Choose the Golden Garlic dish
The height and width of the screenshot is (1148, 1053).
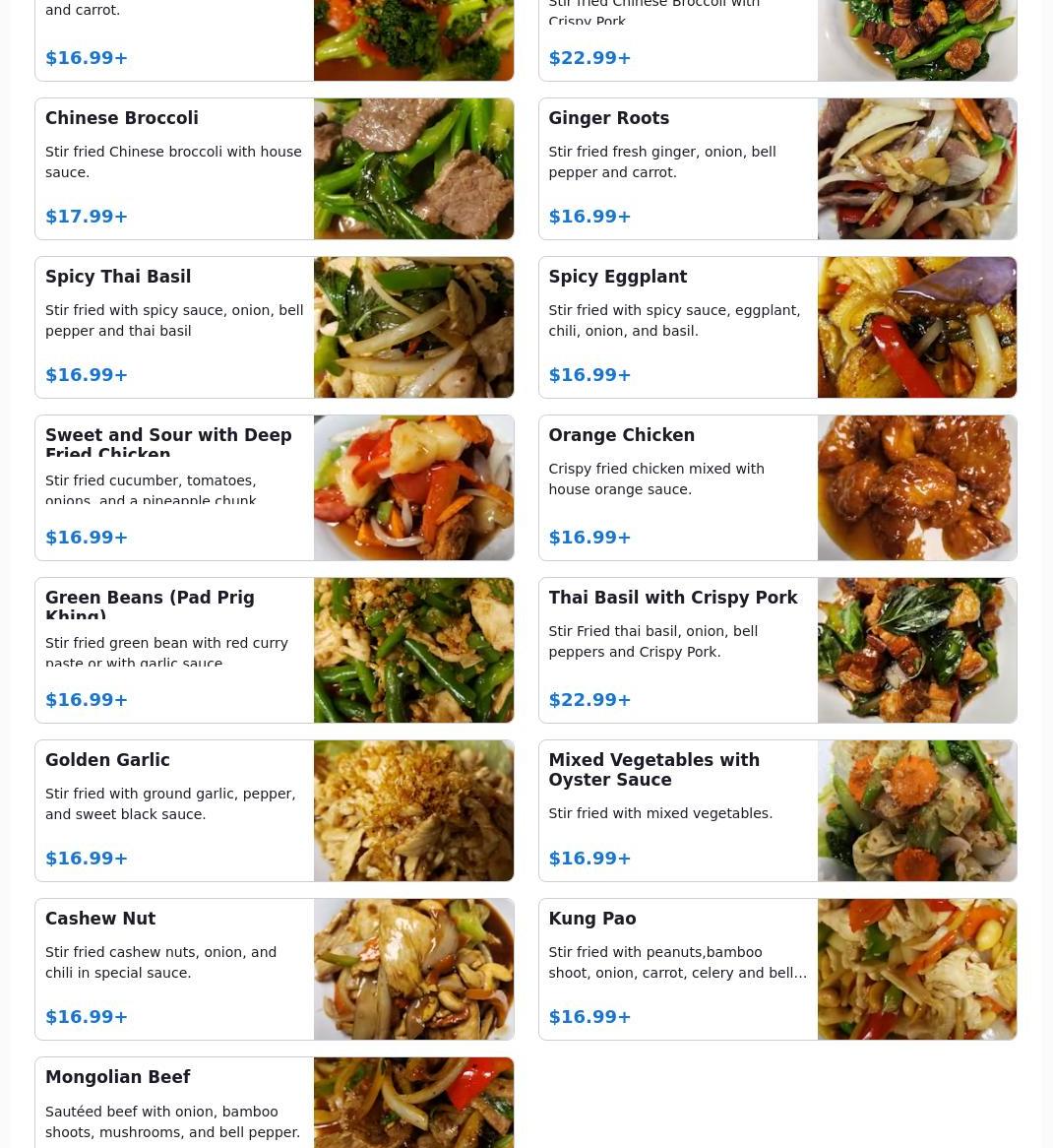tap(274, 810)
